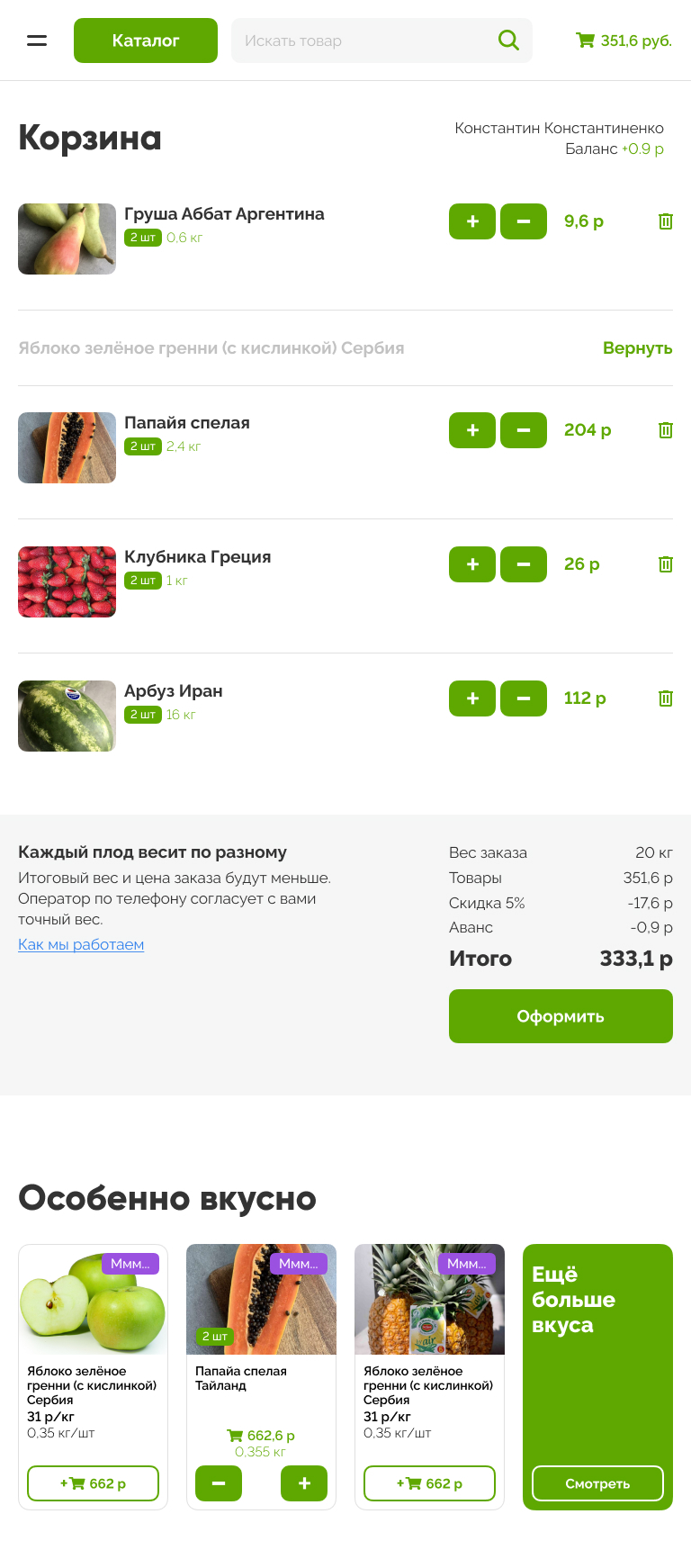Delete Папайя спелая with the trash icon
691x1568 pixels.
click(666, 430)
